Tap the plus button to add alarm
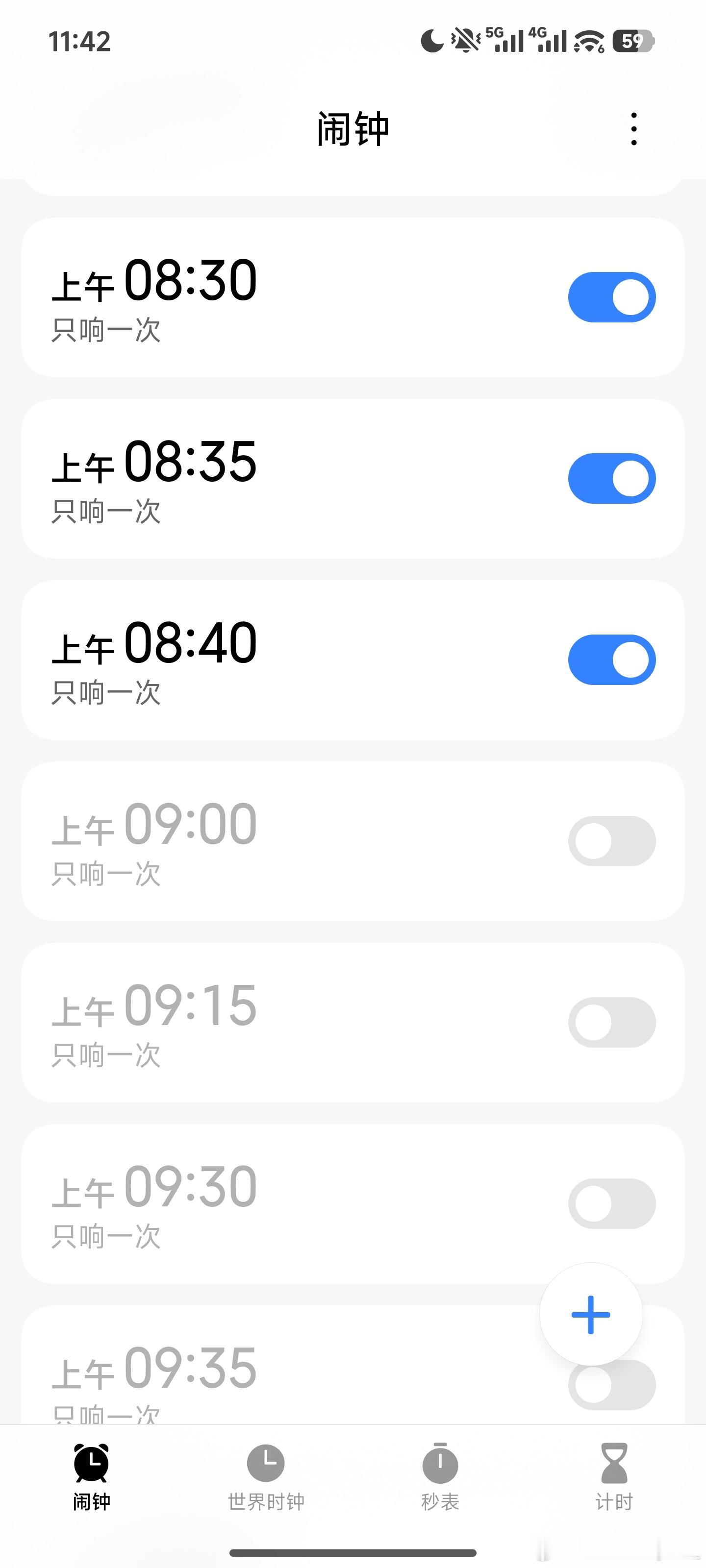706x1568 pixels. coord(590,1314)
